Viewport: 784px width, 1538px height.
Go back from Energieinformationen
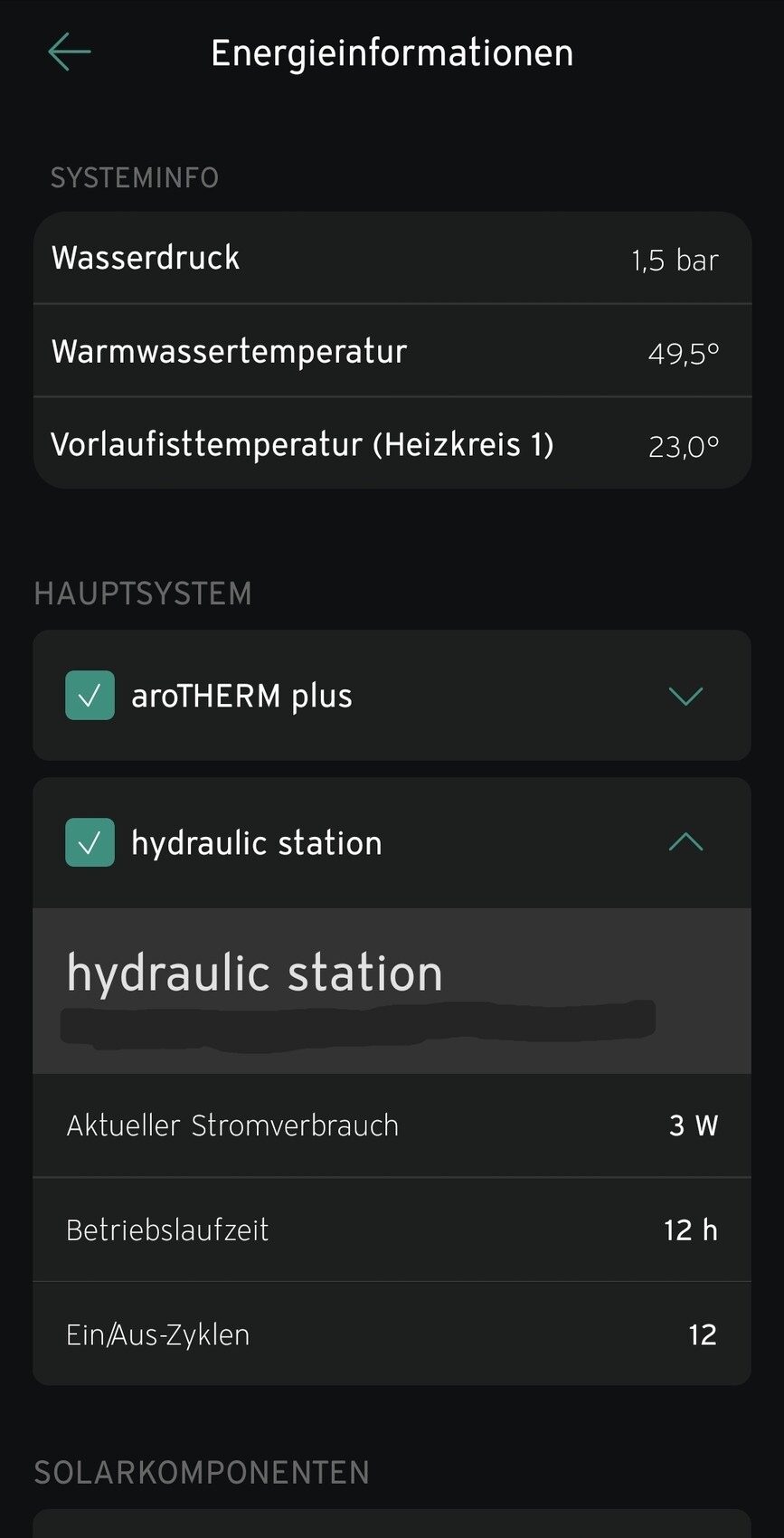tap(70, 52)
